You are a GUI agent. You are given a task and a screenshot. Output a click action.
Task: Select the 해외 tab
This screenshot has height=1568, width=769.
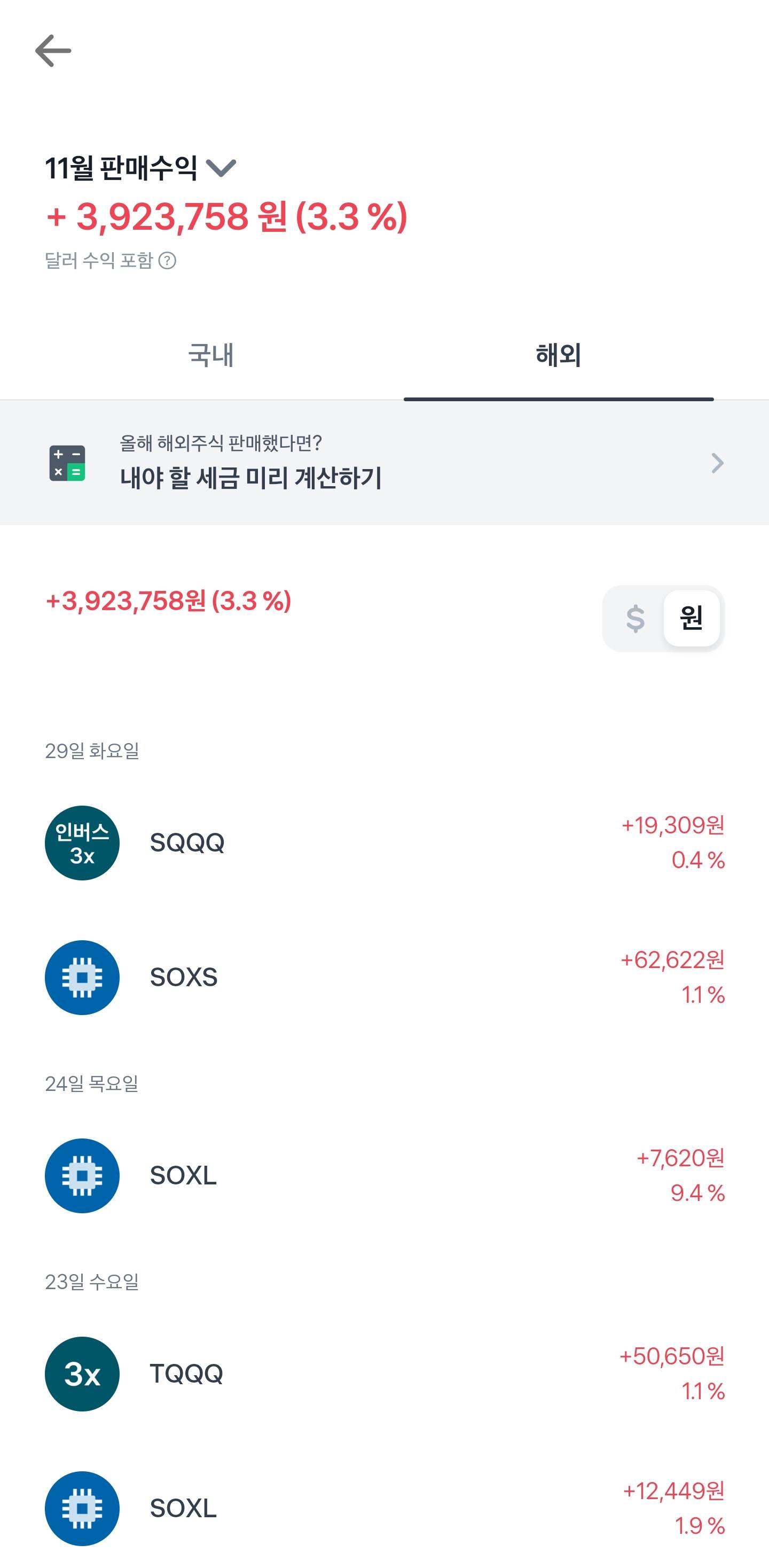click(558, 355)
